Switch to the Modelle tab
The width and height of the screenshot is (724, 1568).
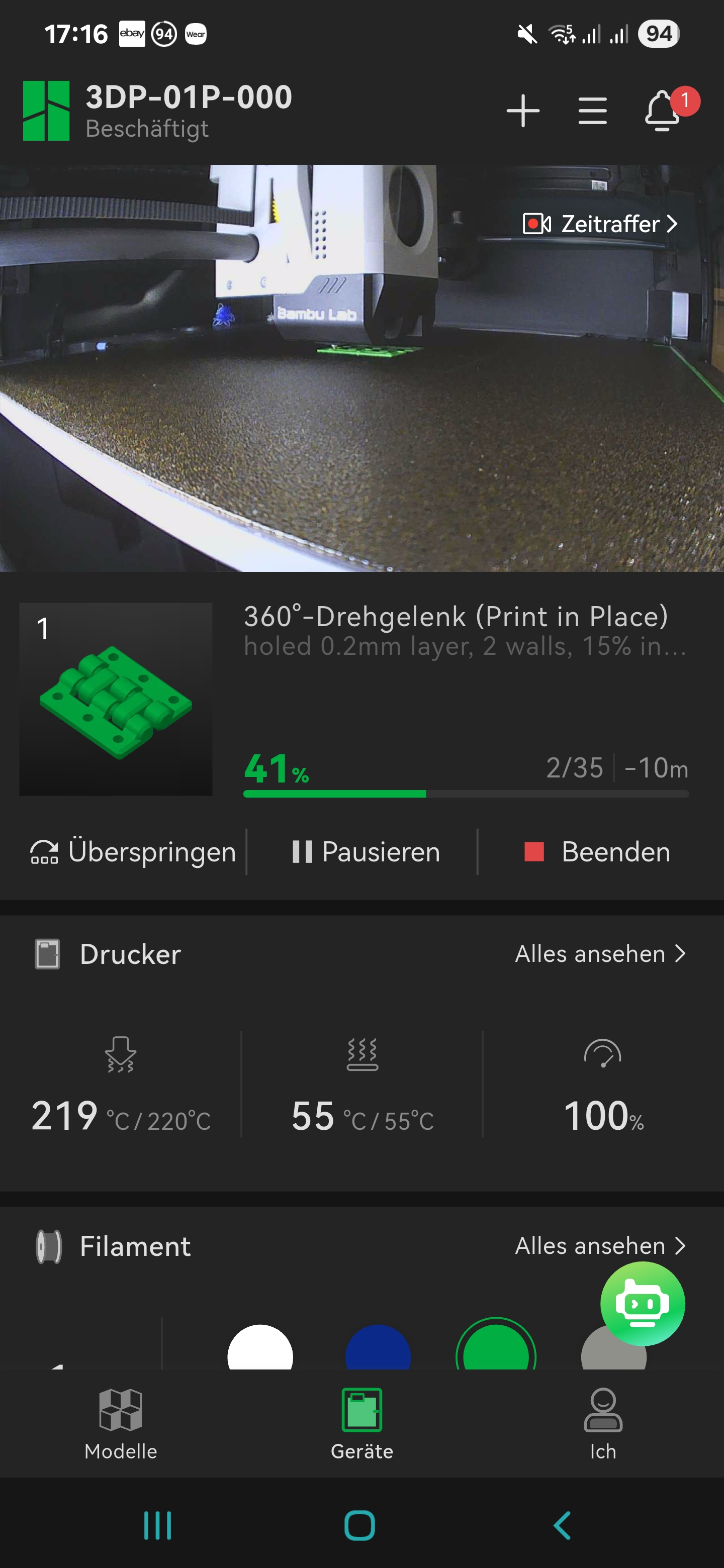click(x=121, y=1424)
